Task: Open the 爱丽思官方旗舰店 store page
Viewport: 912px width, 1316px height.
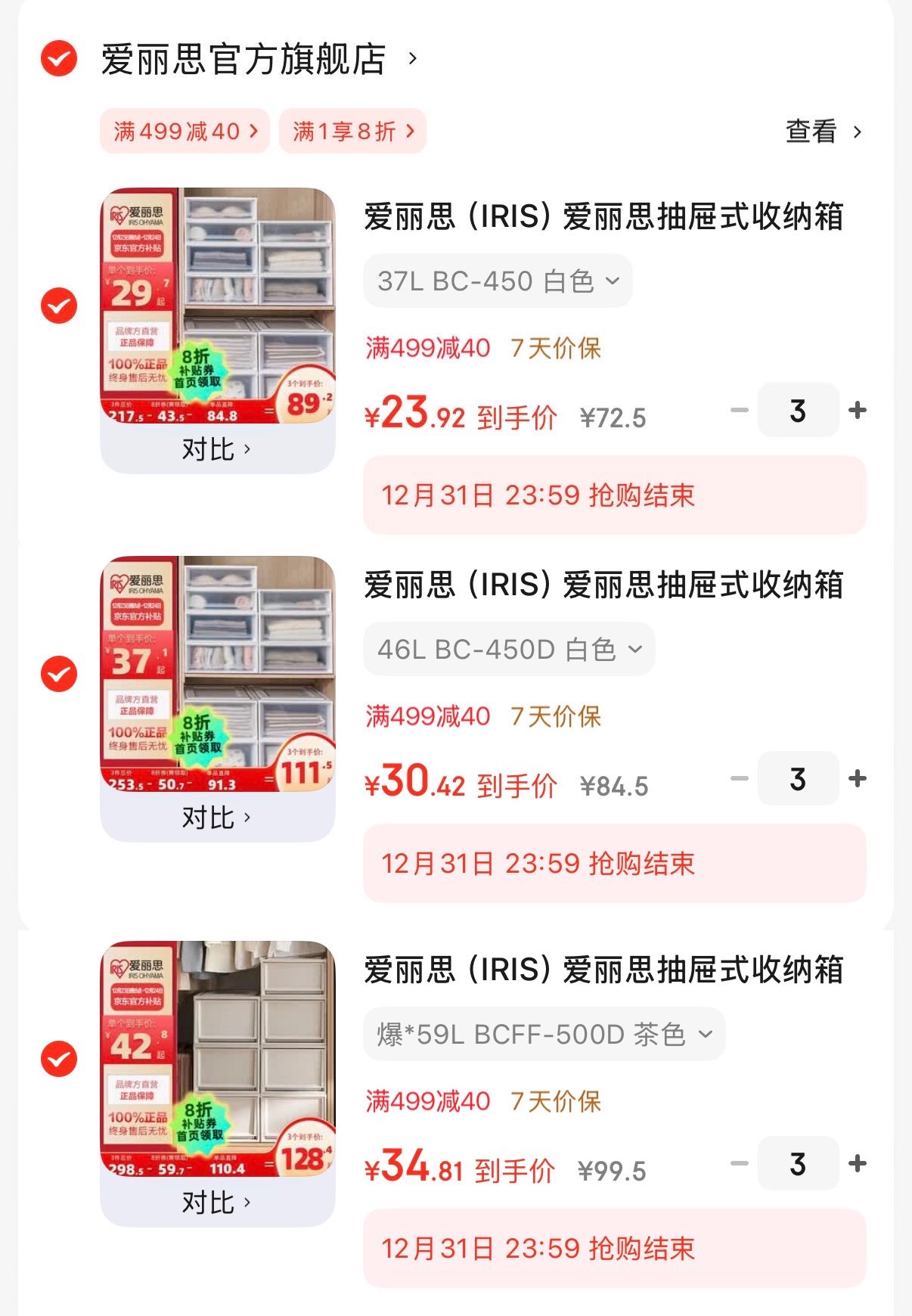Action: coord(244,59)
